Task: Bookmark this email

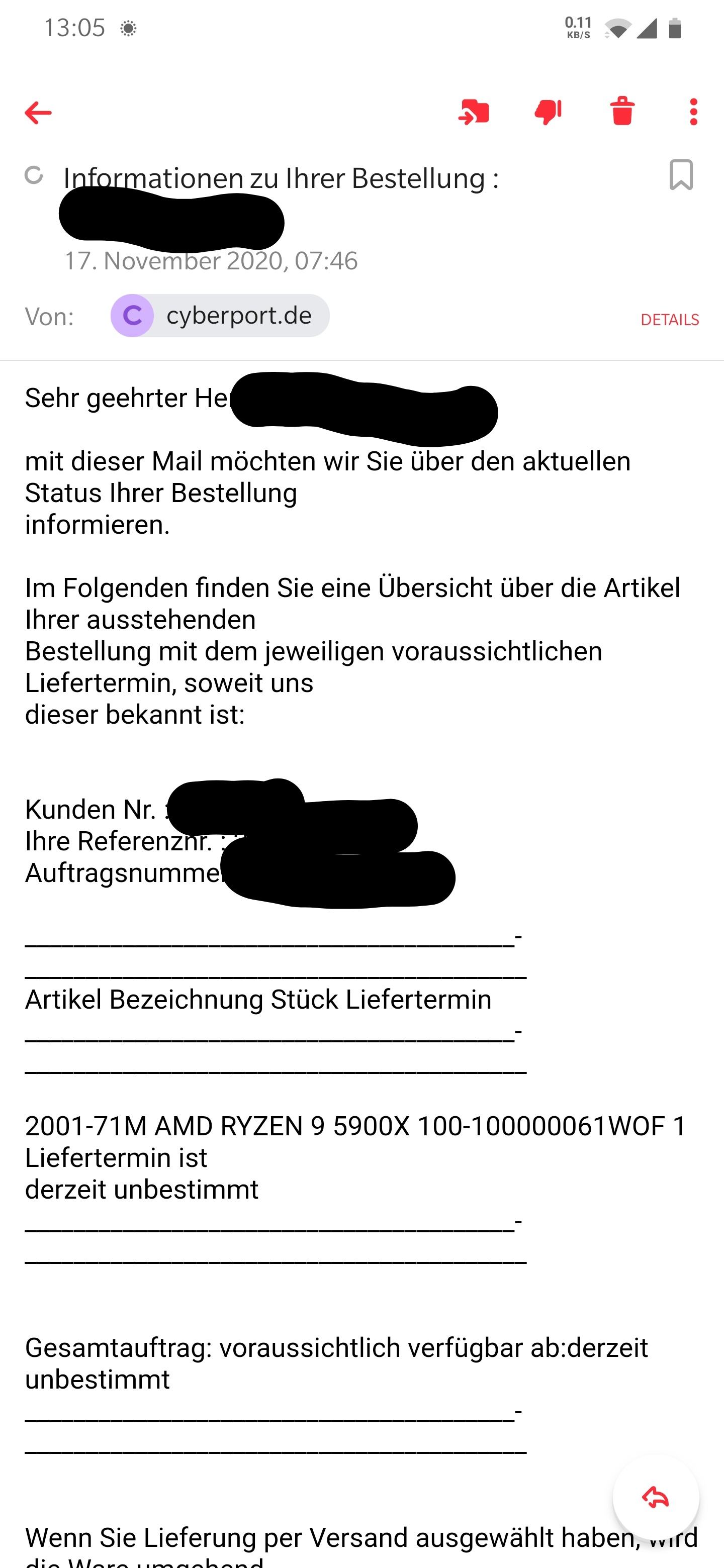Action: coord(680,175)
